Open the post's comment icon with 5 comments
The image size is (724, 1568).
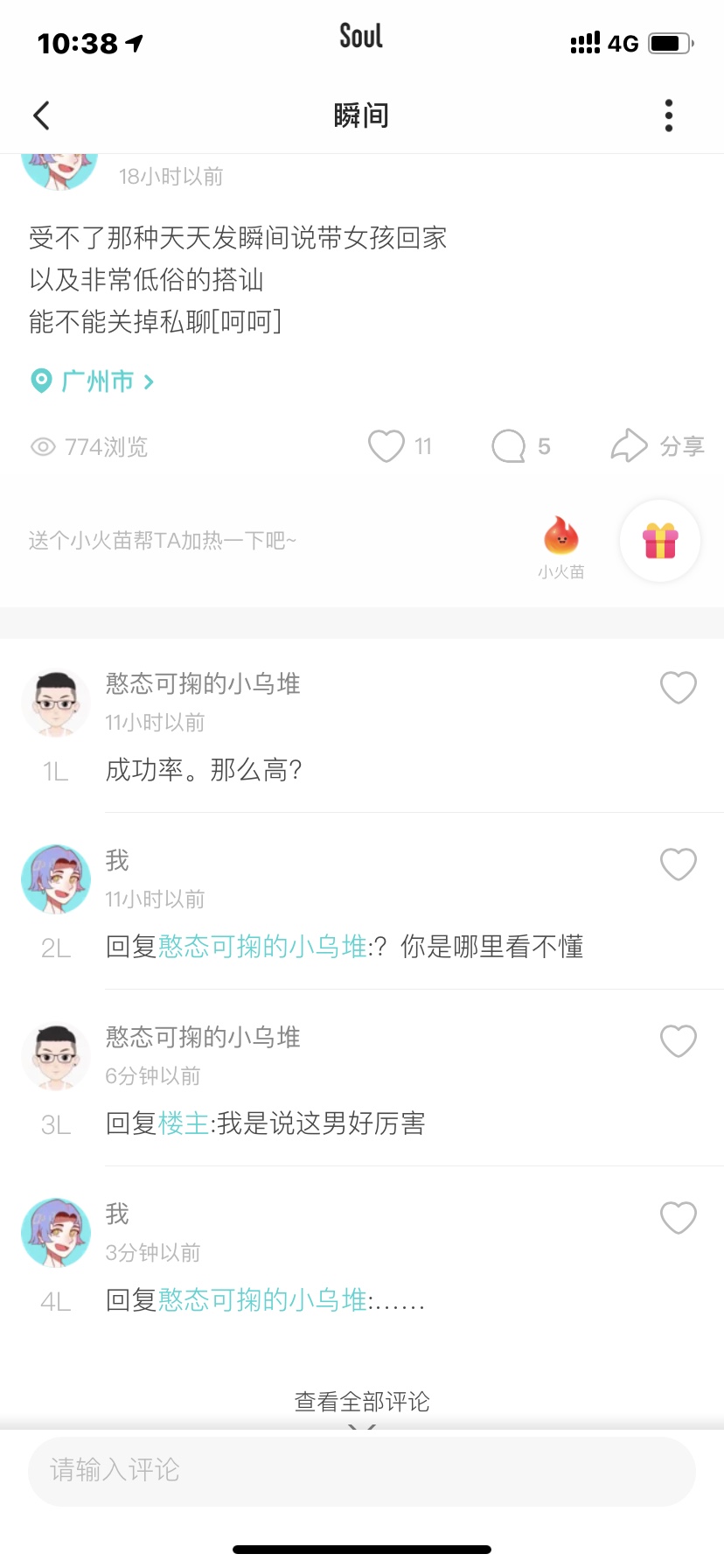[509, 446]
